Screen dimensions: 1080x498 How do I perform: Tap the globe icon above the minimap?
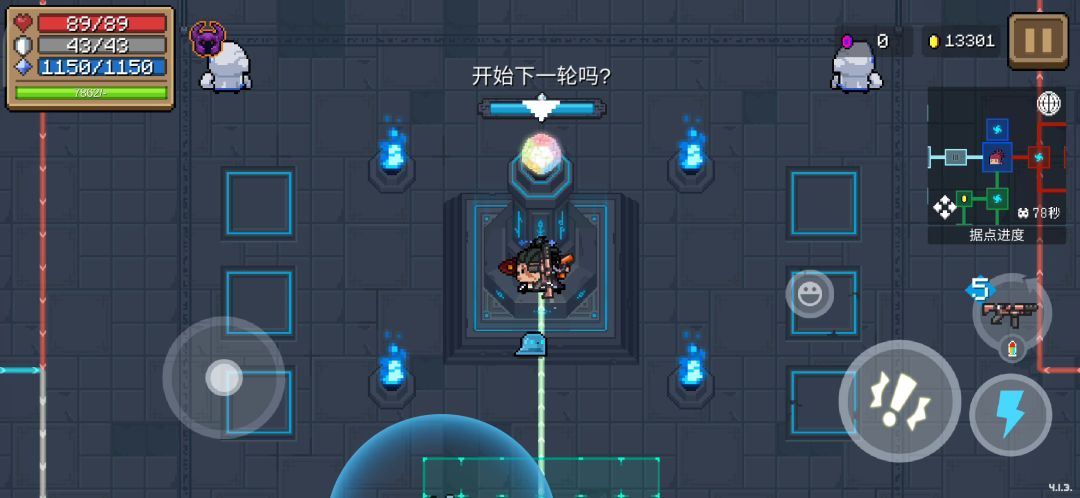(1049, 103)
